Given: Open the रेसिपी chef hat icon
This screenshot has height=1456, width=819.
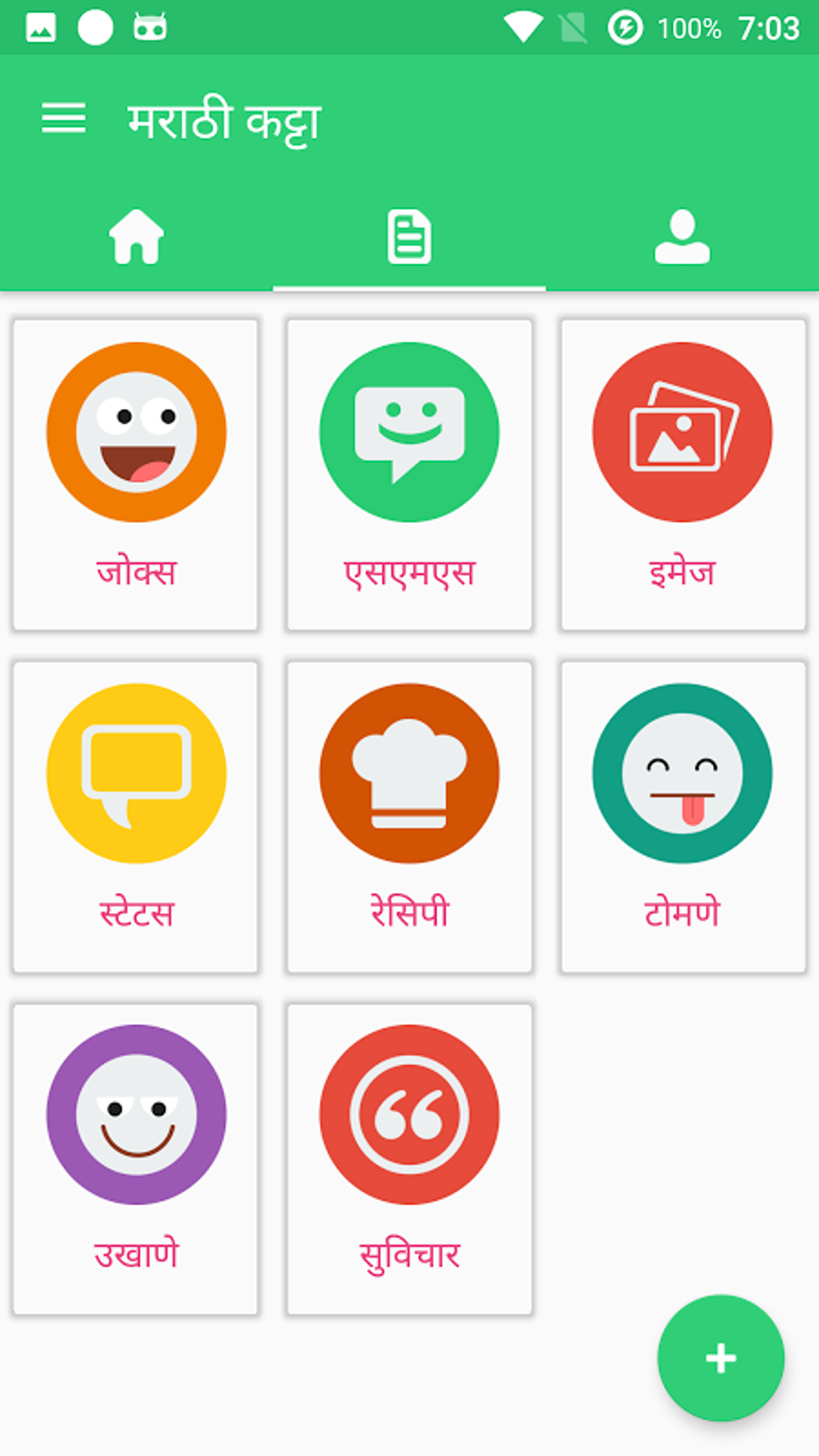Looking at the screenshot, I should click(409, 772).
